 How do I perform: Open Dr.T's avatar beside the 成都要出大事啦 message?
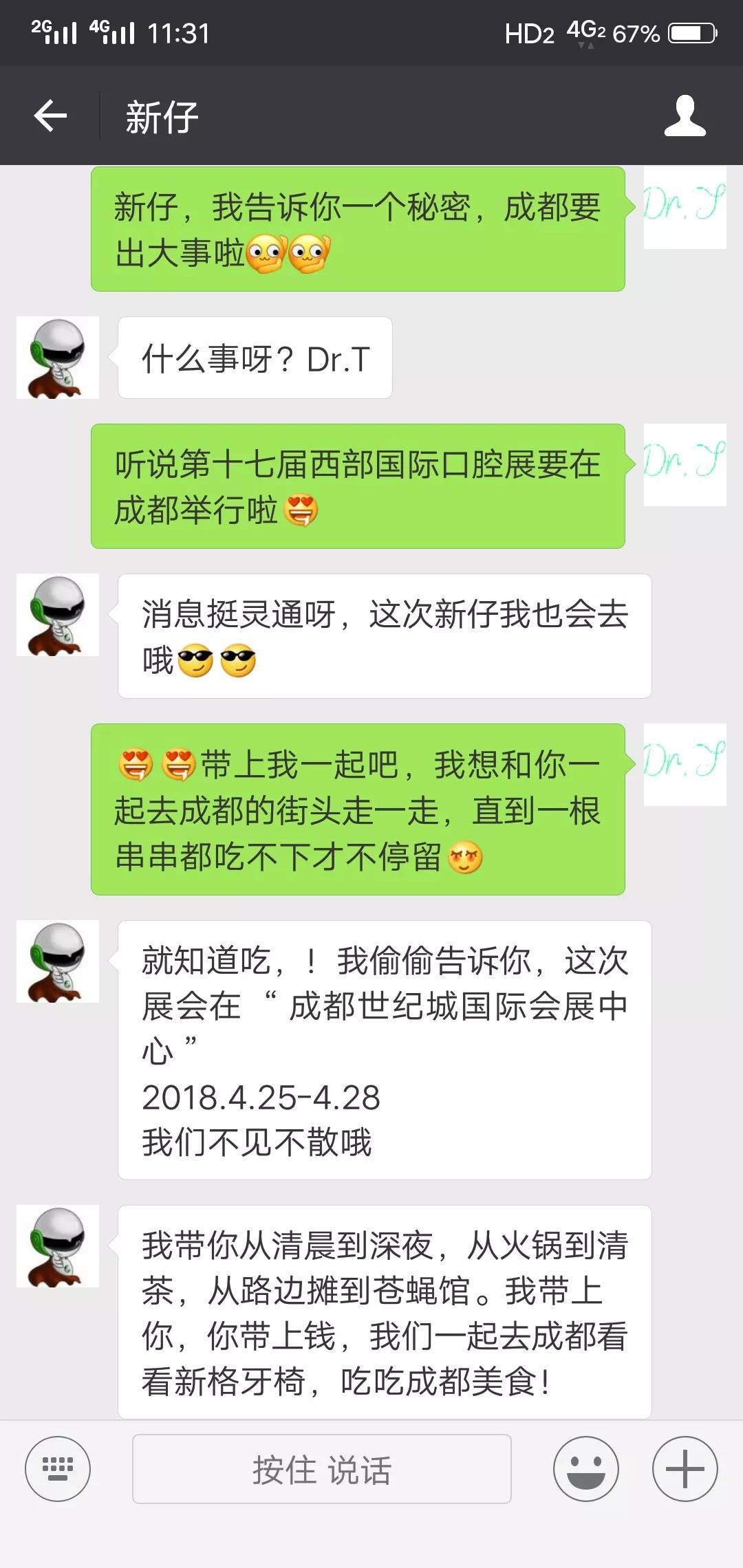tap(685, 207)
